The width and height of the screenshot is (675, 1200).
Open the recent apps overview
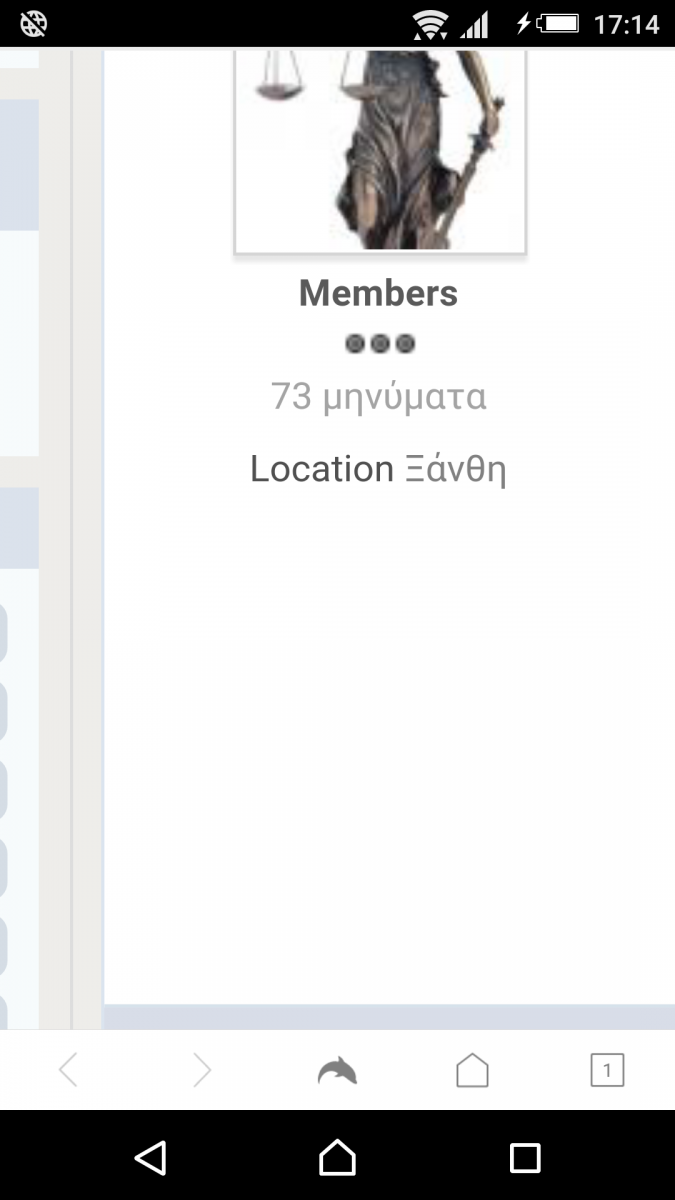(525, 1158)
